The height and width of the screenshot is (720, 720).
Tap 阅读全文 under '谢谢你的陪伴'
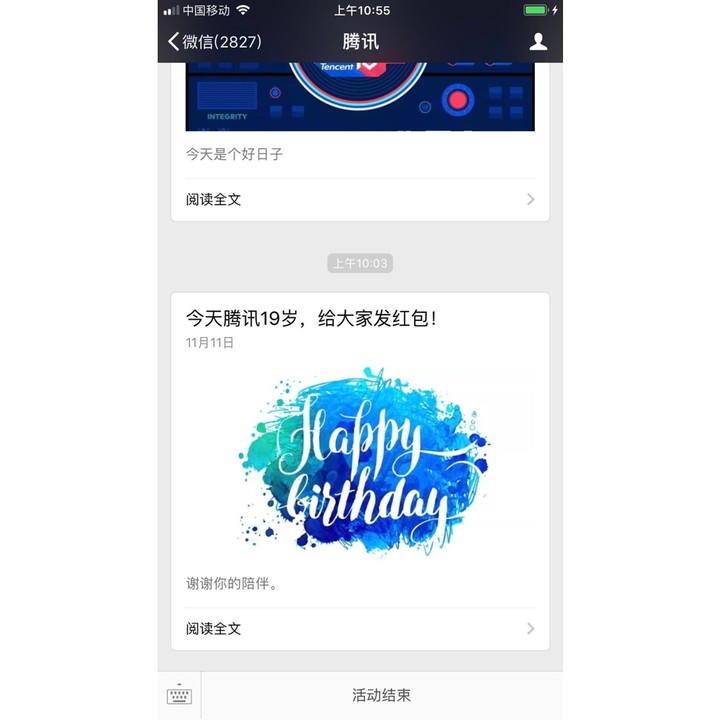360,628
